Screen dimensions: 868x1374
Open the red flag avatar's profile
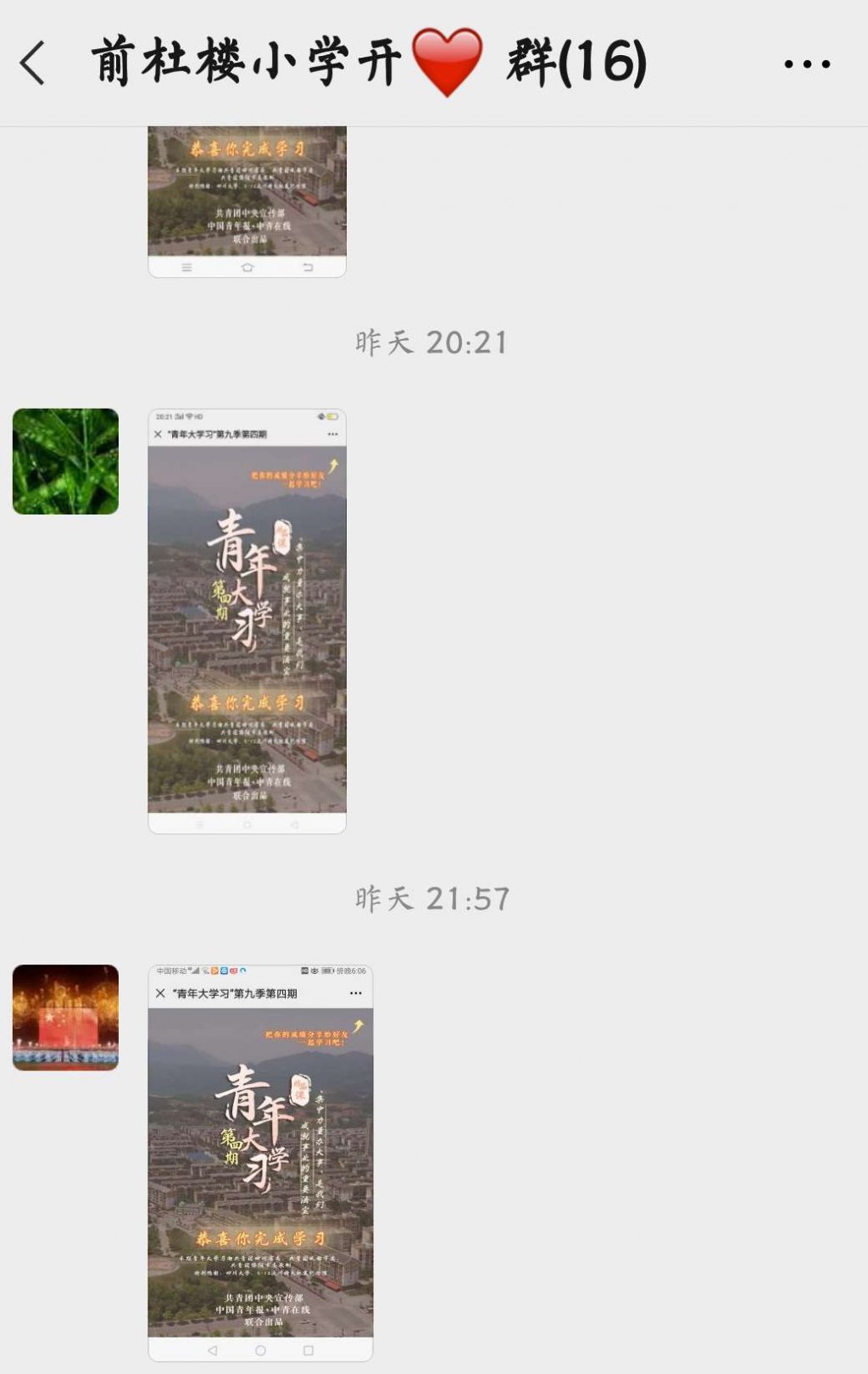65,1017
